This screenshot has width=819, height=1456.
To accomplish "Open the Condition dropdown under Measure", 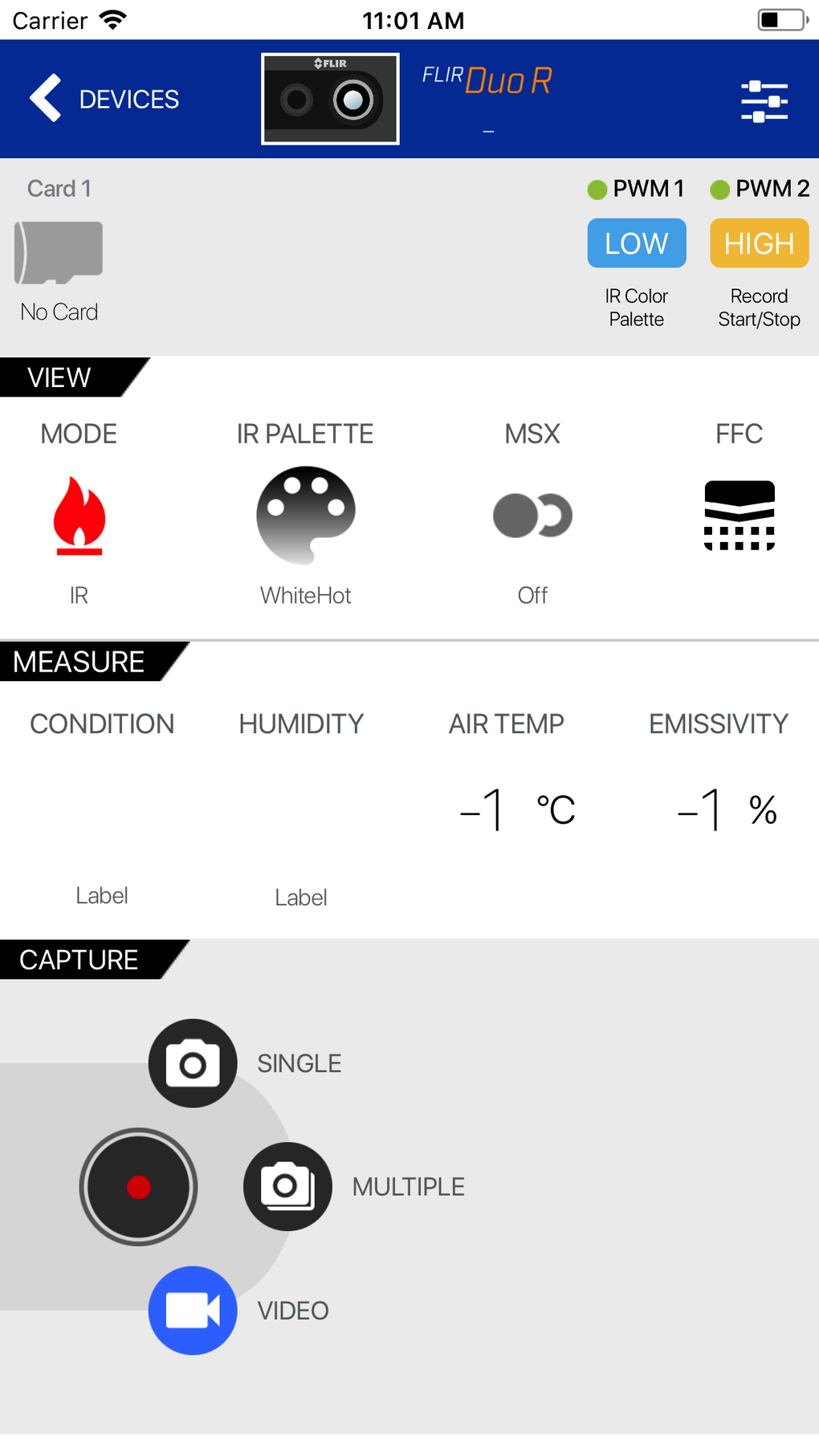I will tap(101, 895).
